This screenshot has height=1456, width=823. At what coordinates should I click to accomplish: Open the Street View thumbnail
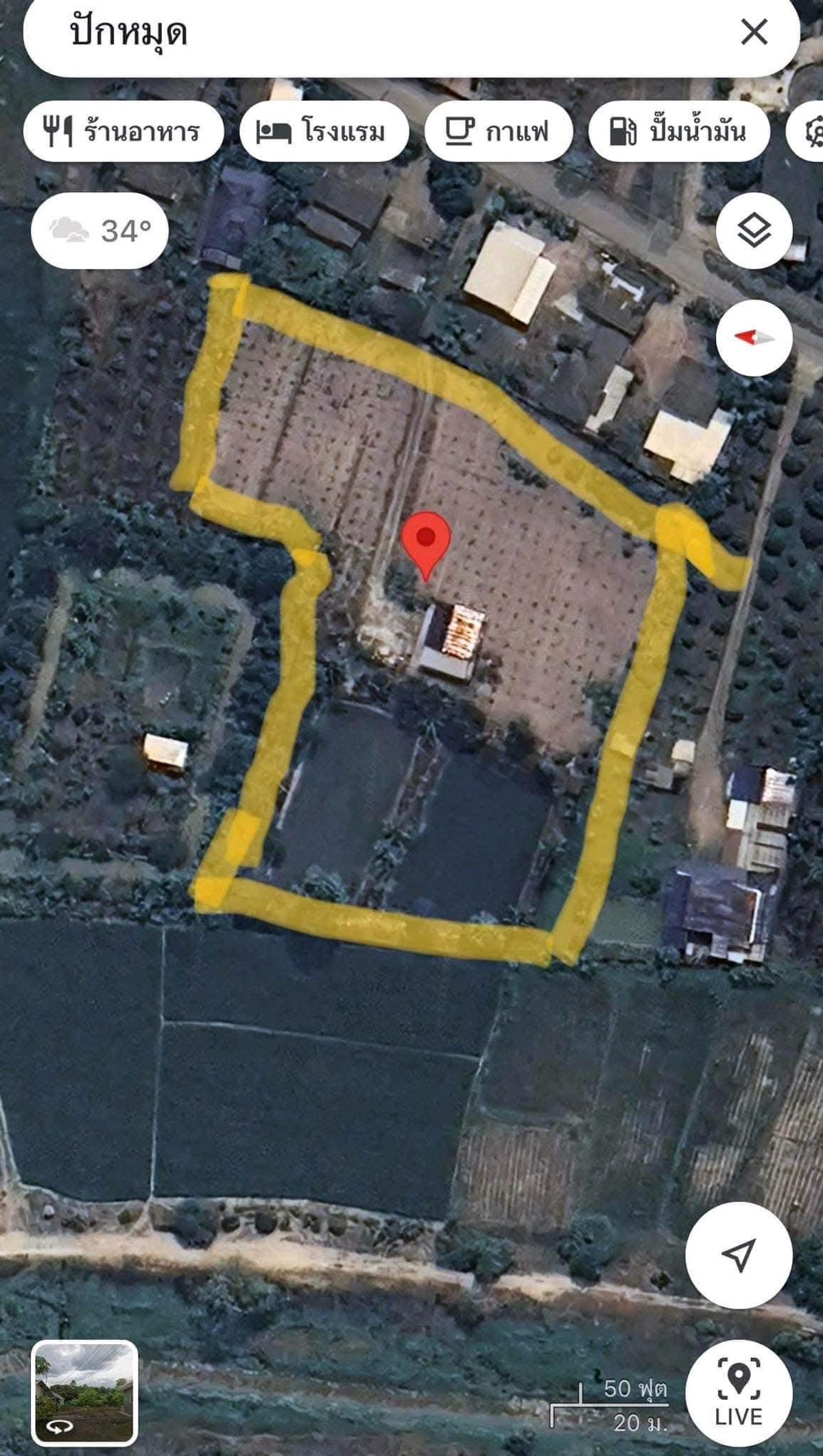coord(84,1393)
